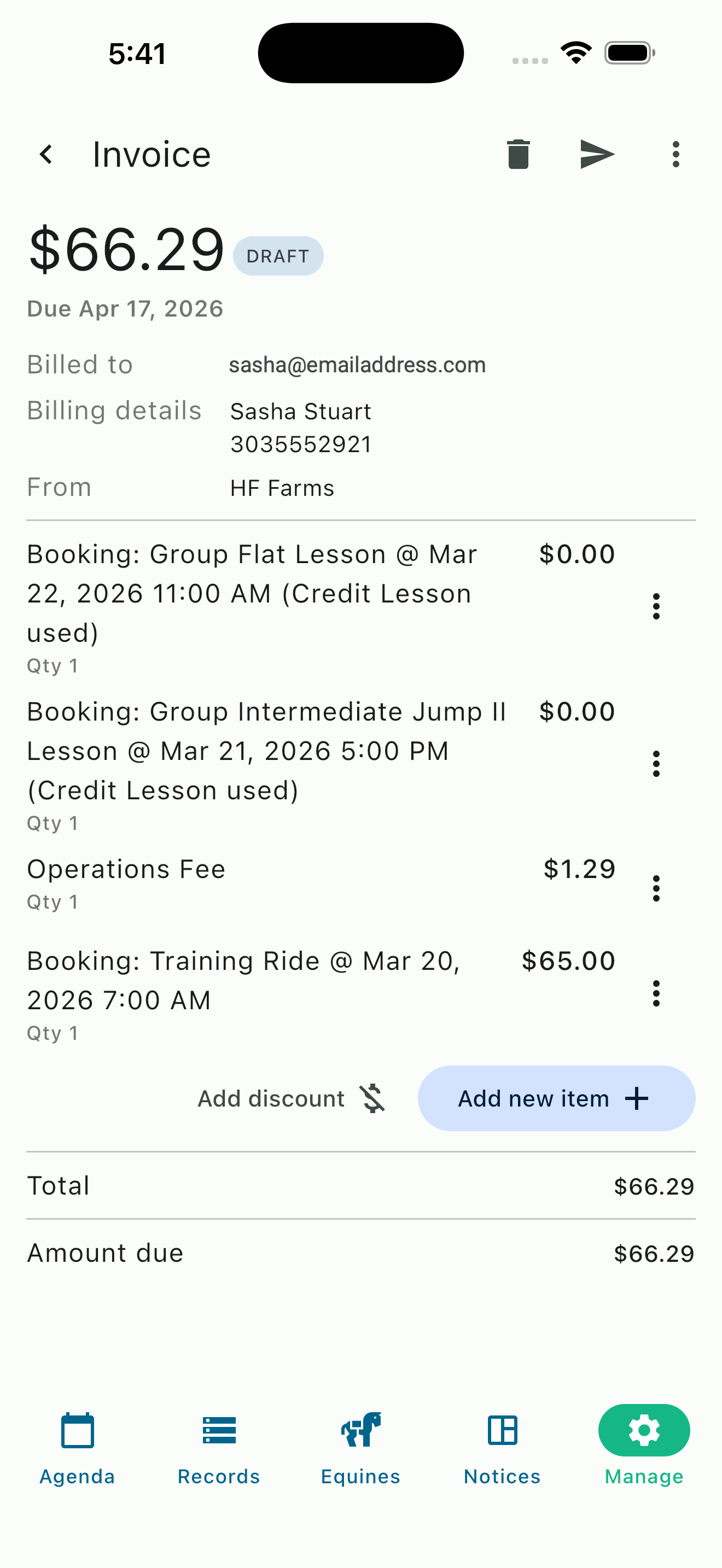Select Add discount
The height and width of the screenshot is (1568, 722).
[271, 1098]
